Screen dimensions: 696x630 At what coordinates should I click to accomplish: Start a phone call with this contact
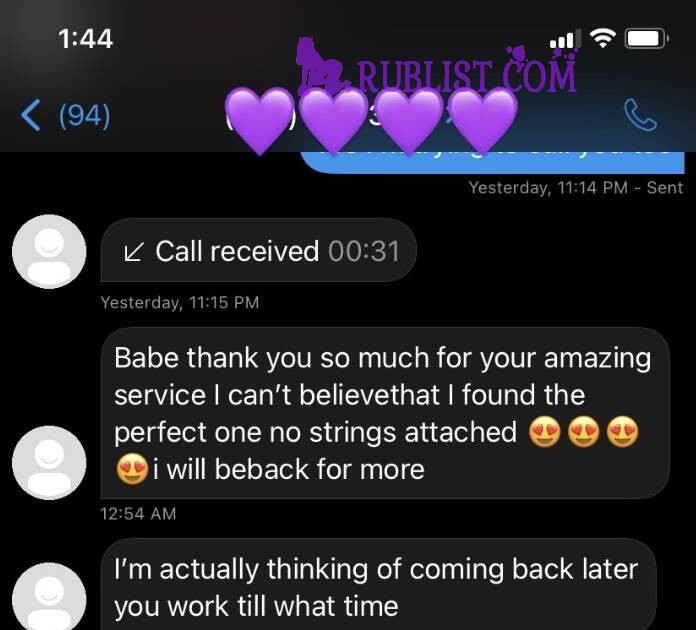coord(640,116)
